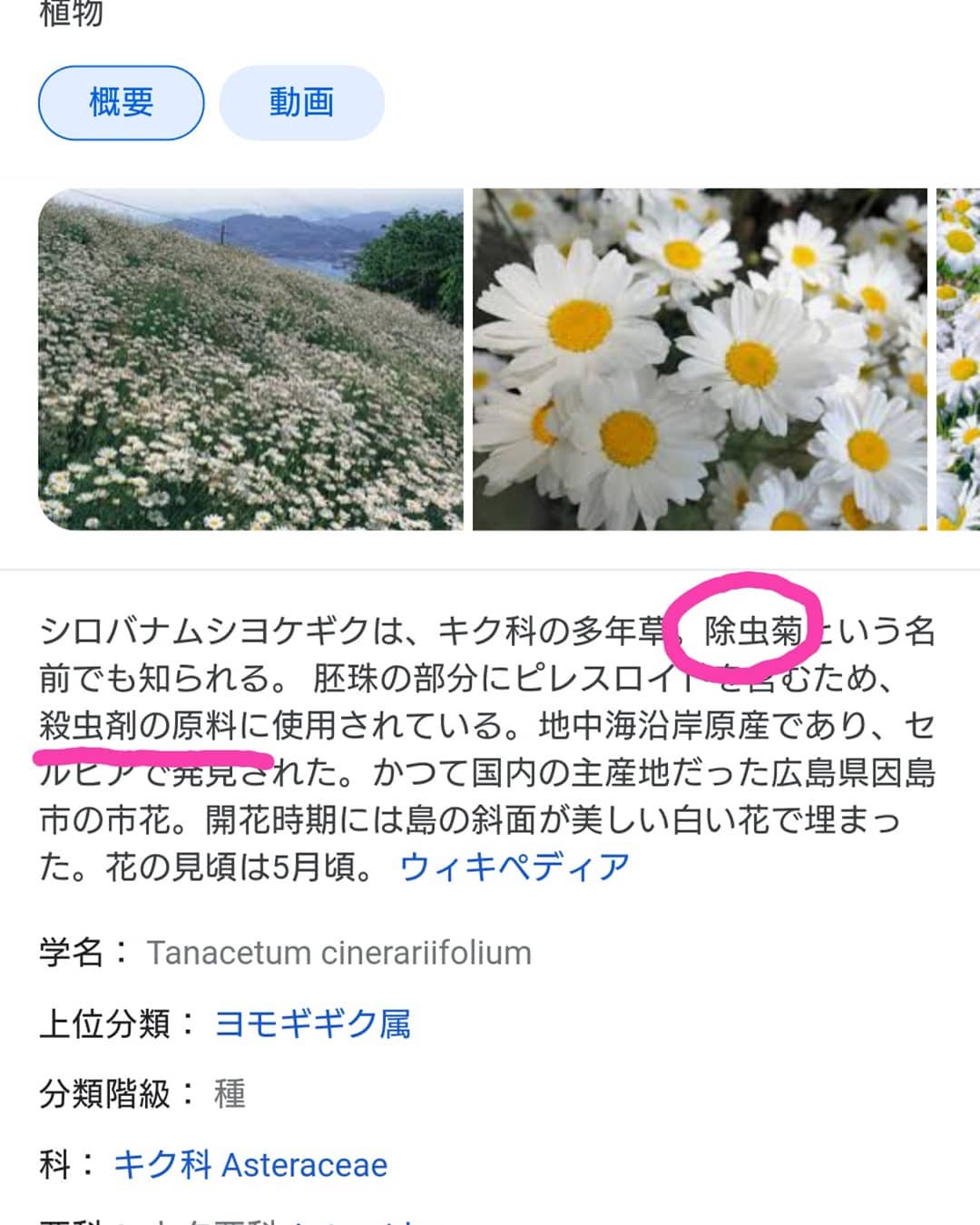Switch to the 動画 chip

(x=301, y=103)
